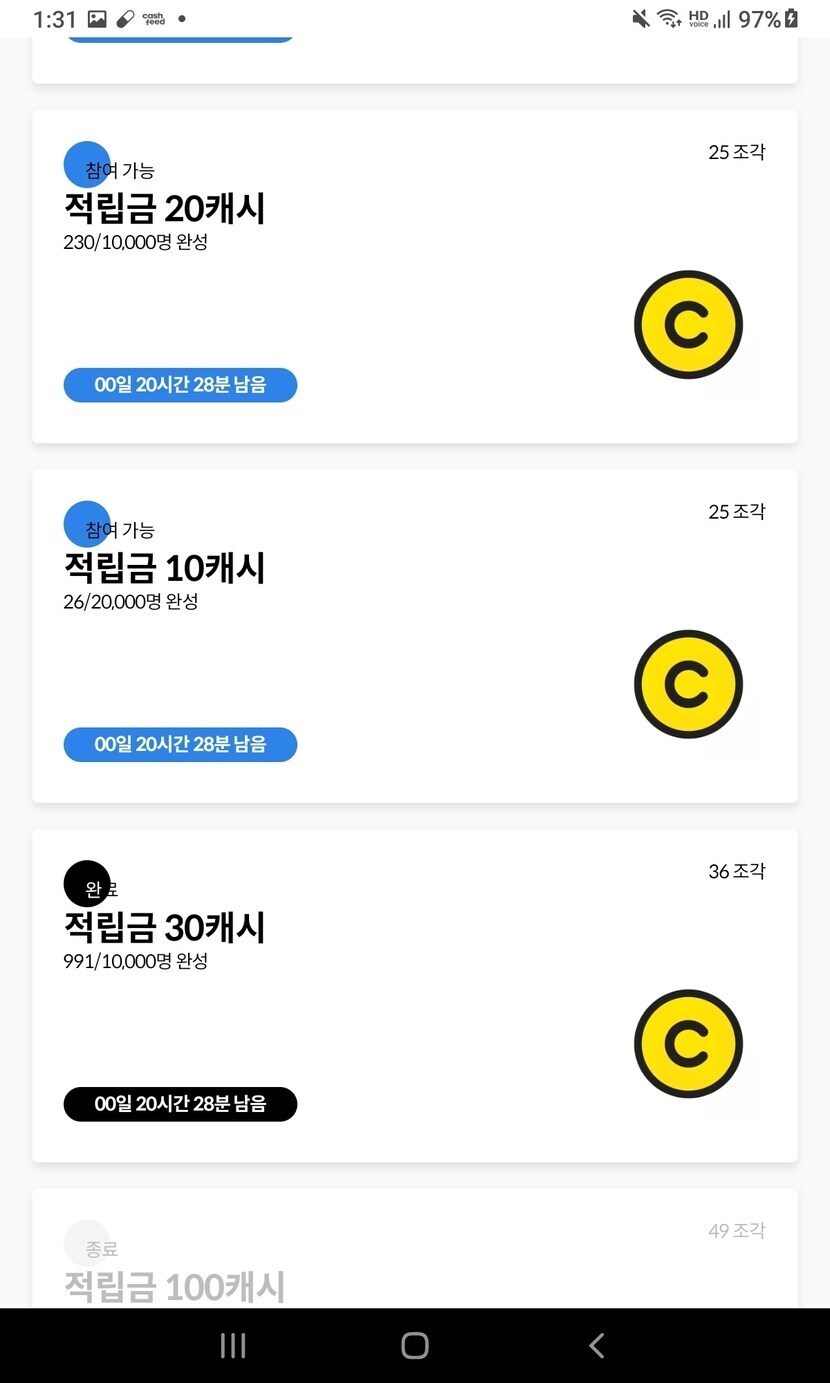830x1383 pixels.
Task: Open the completed 적립금 30캐시 card
Action: click(x=414, y=996)
